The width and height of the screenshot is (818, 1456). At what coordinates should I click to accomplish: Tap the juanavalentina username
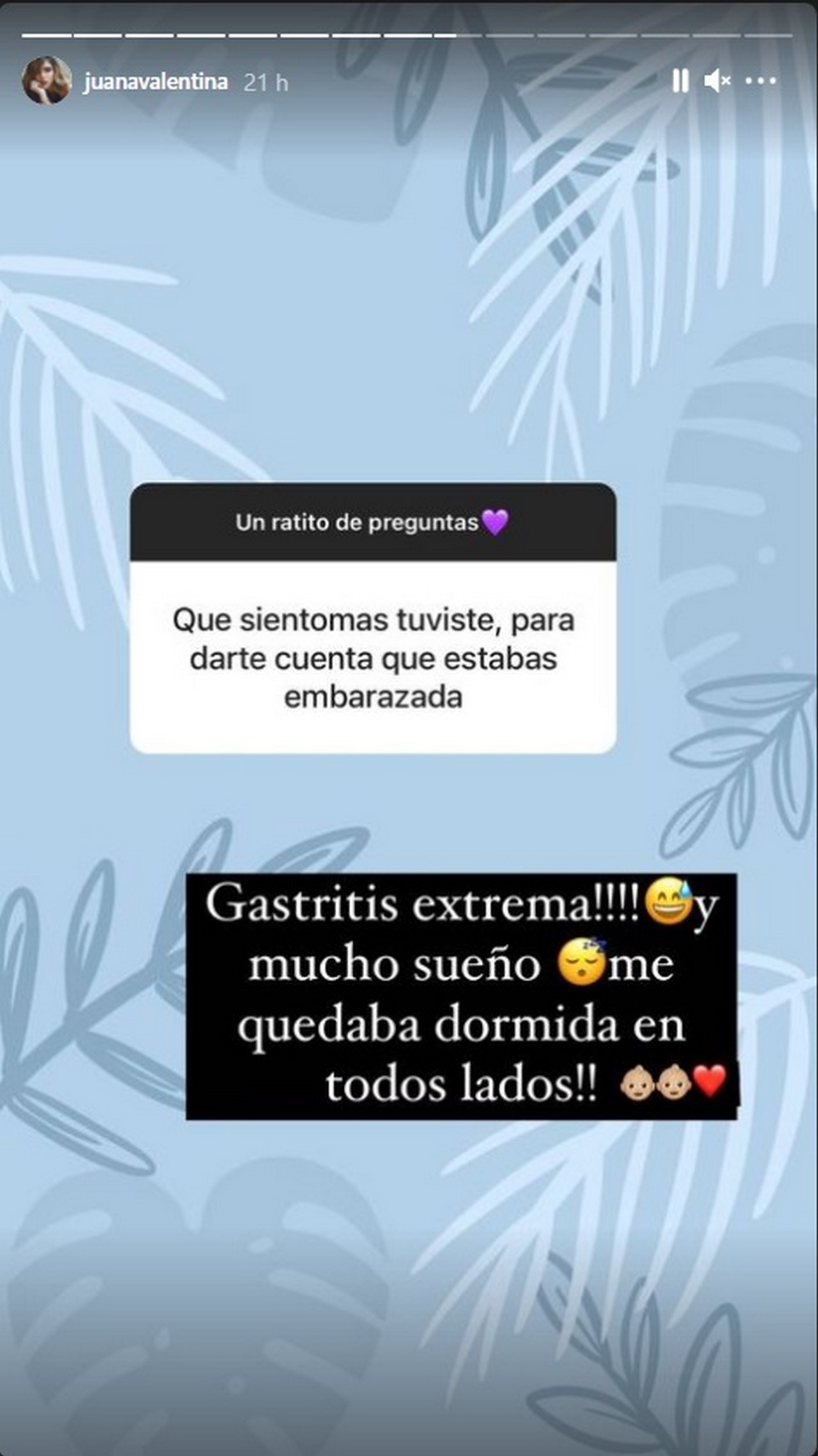[155, 82]
